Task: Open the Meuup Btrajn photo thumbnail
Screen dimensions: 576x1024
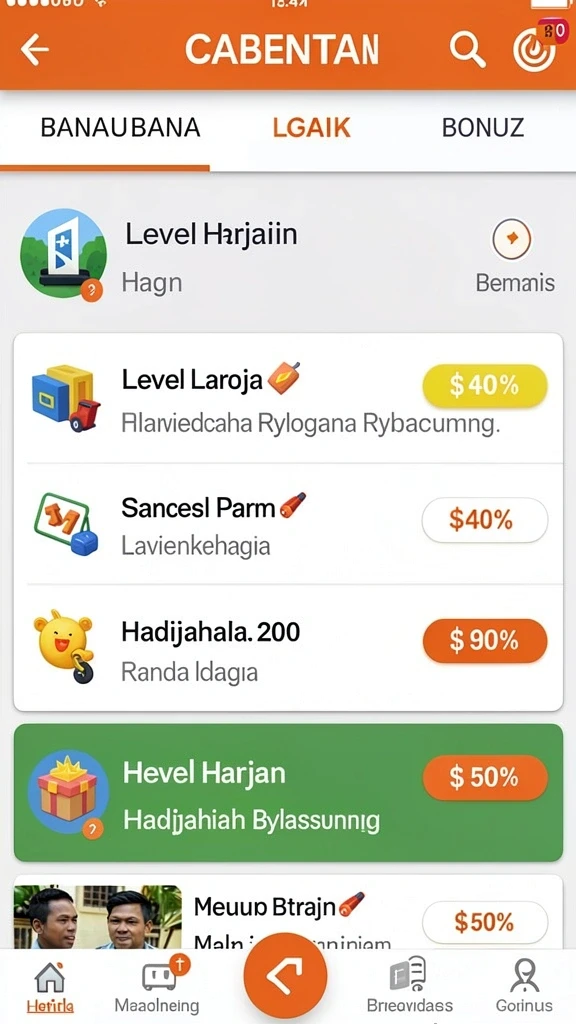Action: (97, 917)
